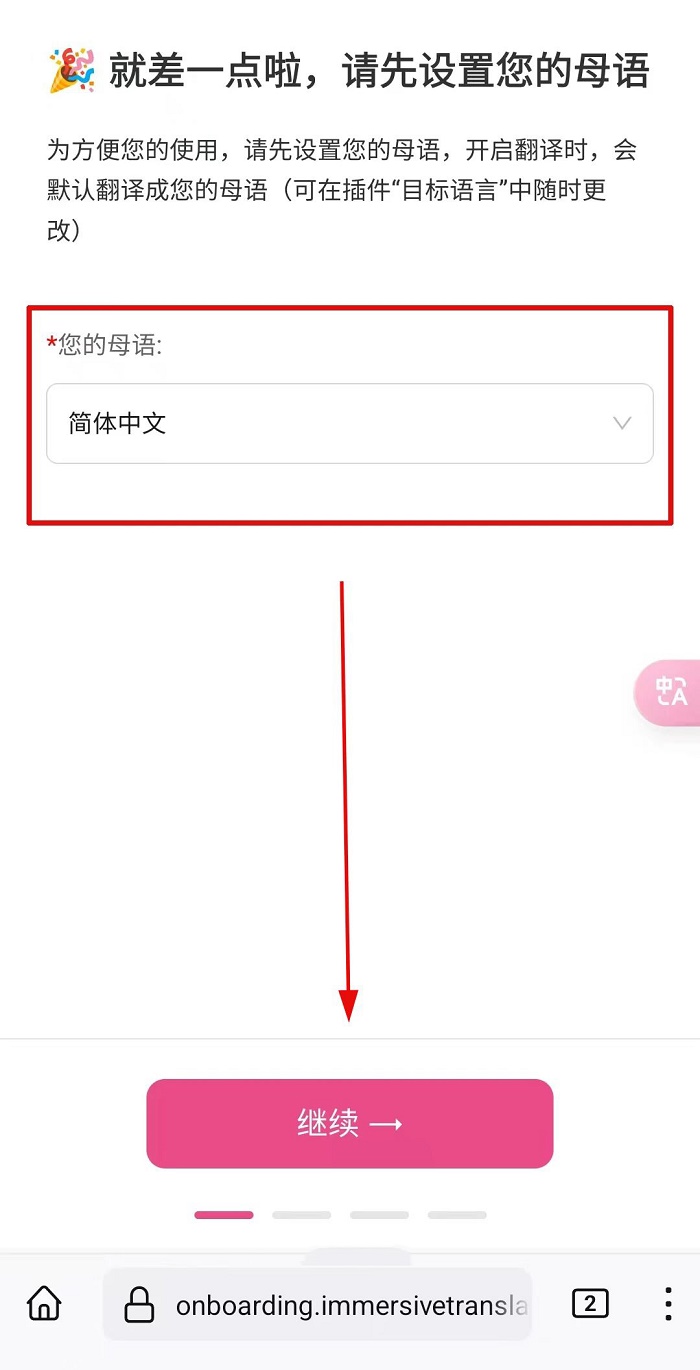Screen dimensions: 700x1370
Task: Tap the pink 继续 button
Action: [350, 1123]
